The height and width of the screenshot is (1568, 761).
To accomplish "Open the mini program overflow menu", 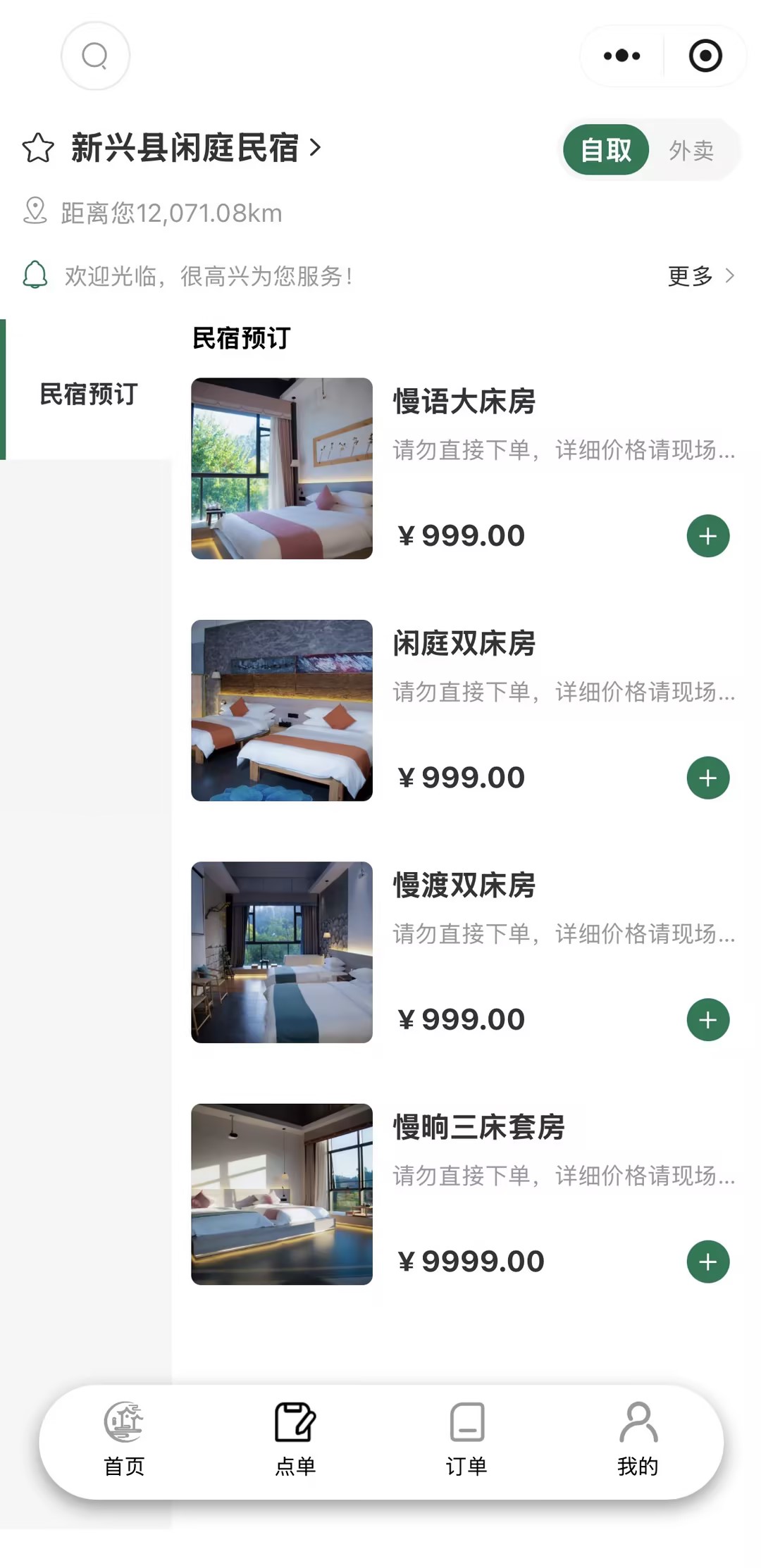I will [622, 56].
